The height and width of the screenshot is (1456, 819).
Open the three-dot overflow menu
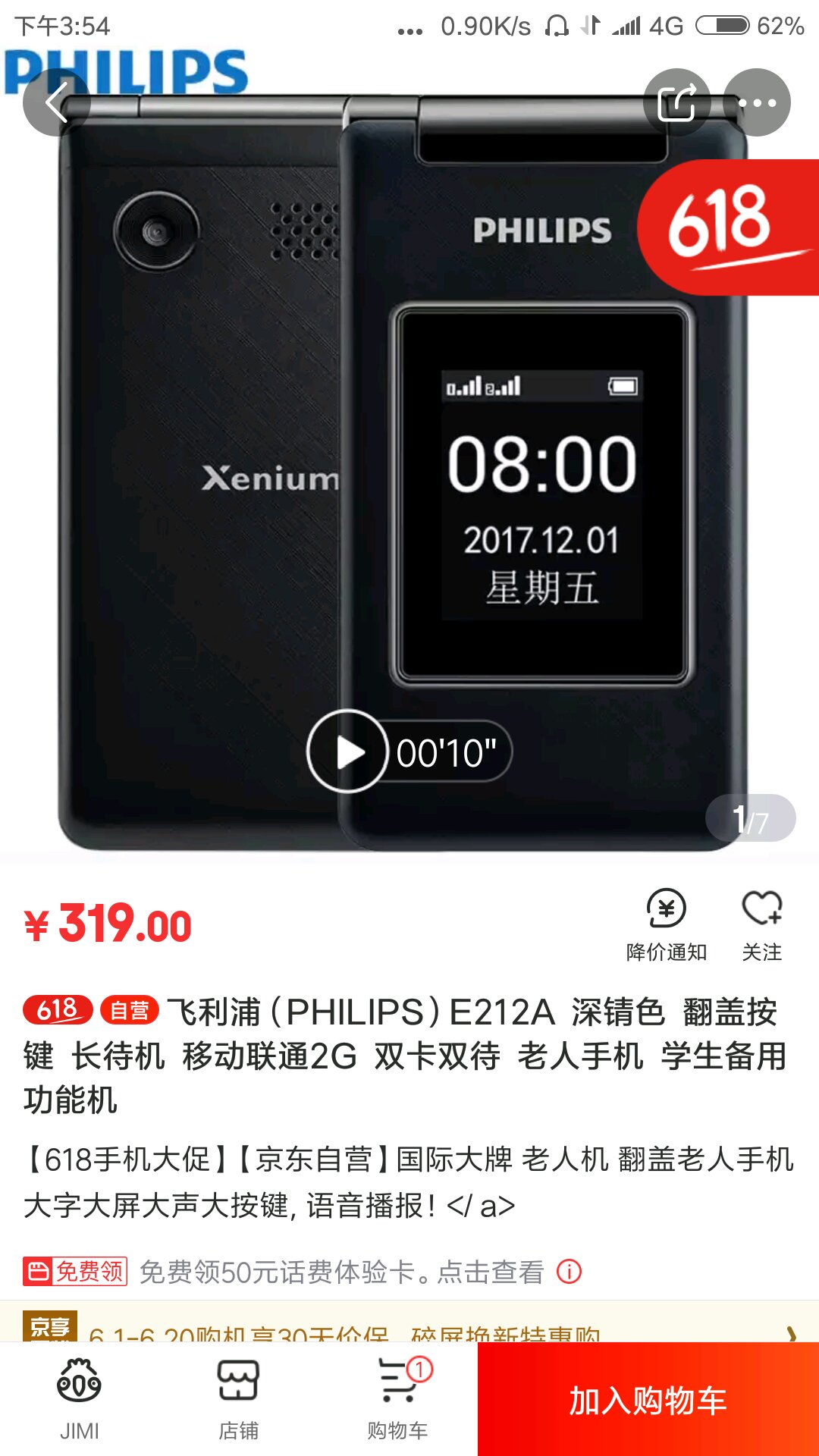coord(757,102)
